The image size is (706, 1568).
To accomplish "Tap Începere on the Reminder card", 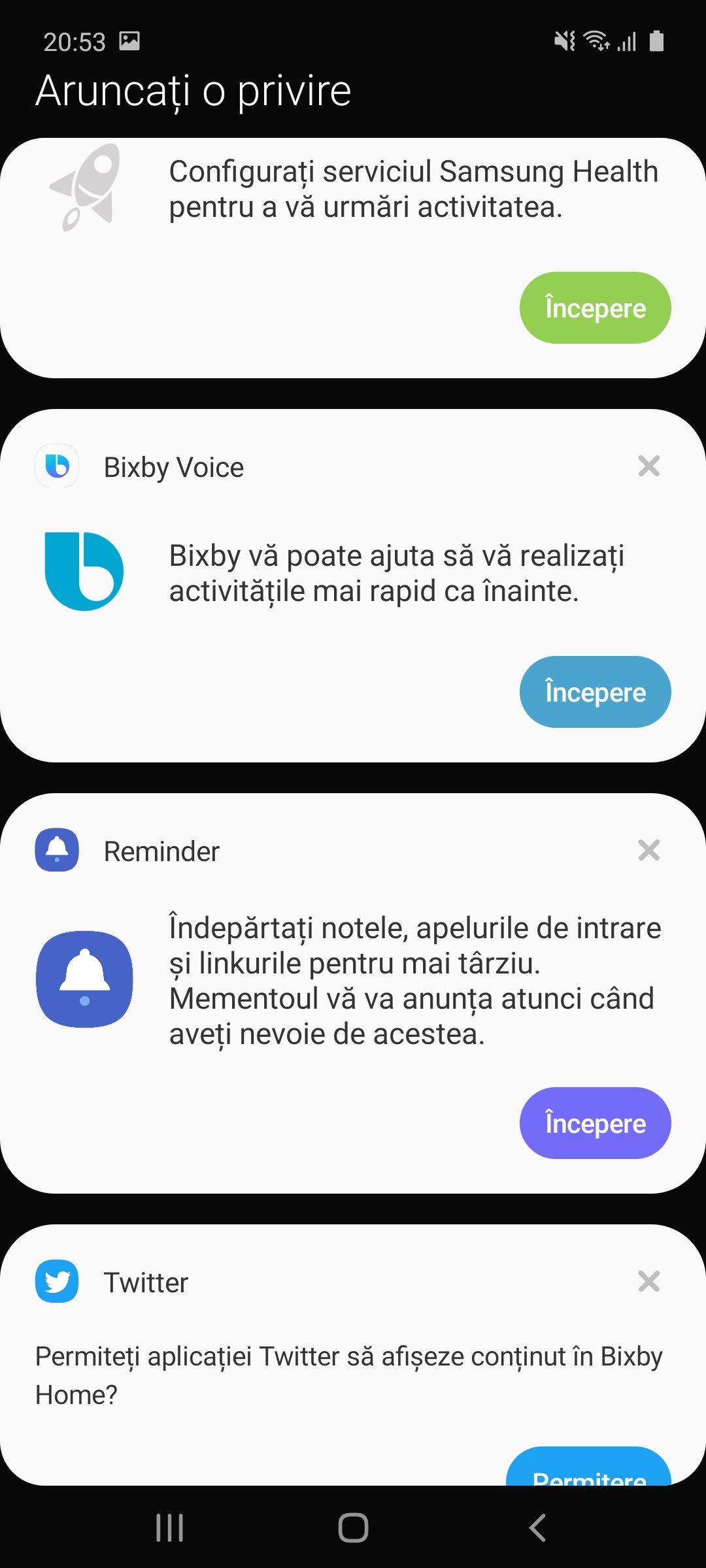I will (x=595, y=1123).
